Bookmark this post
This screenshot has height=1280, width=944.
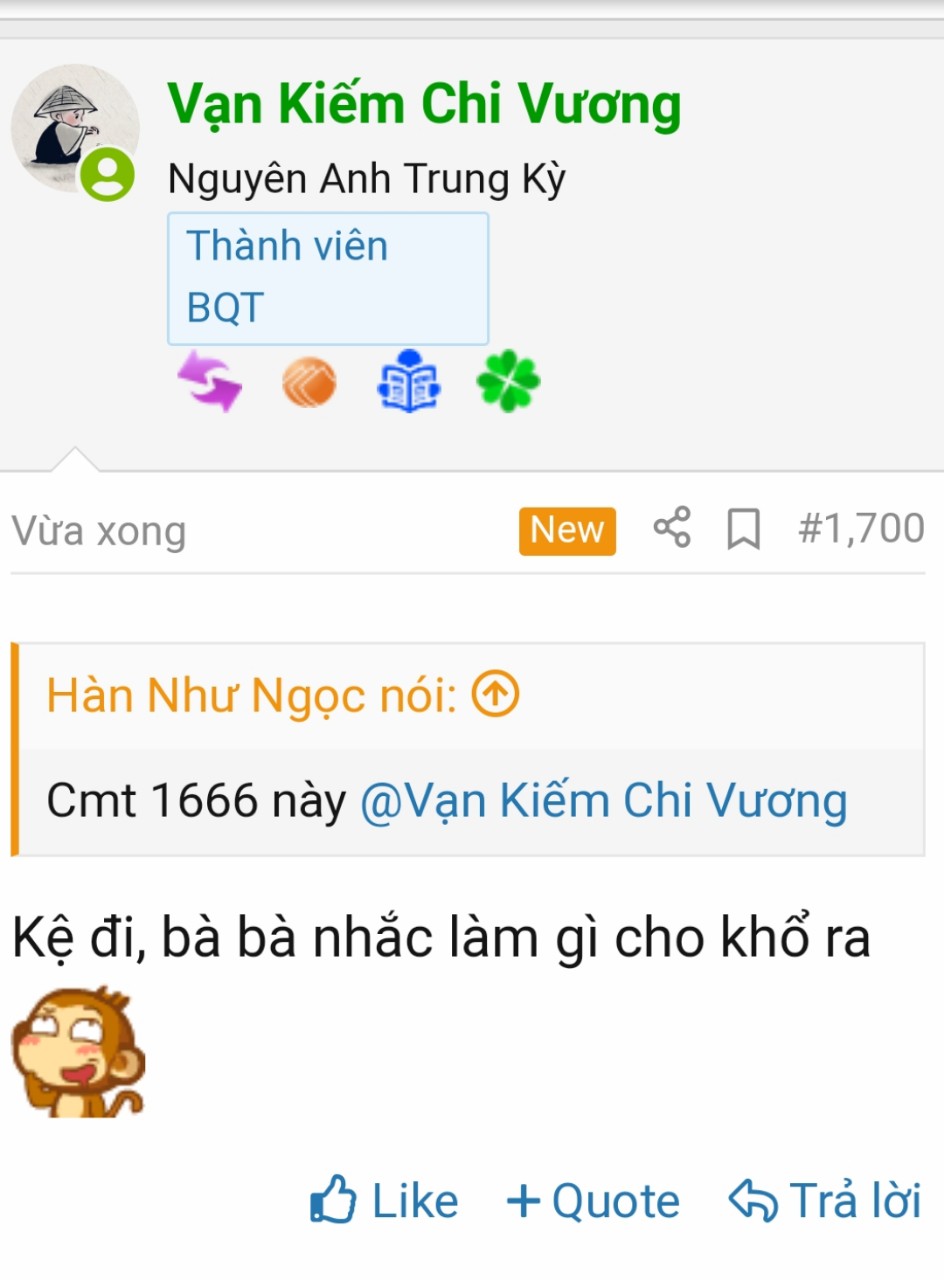(743, 529)
